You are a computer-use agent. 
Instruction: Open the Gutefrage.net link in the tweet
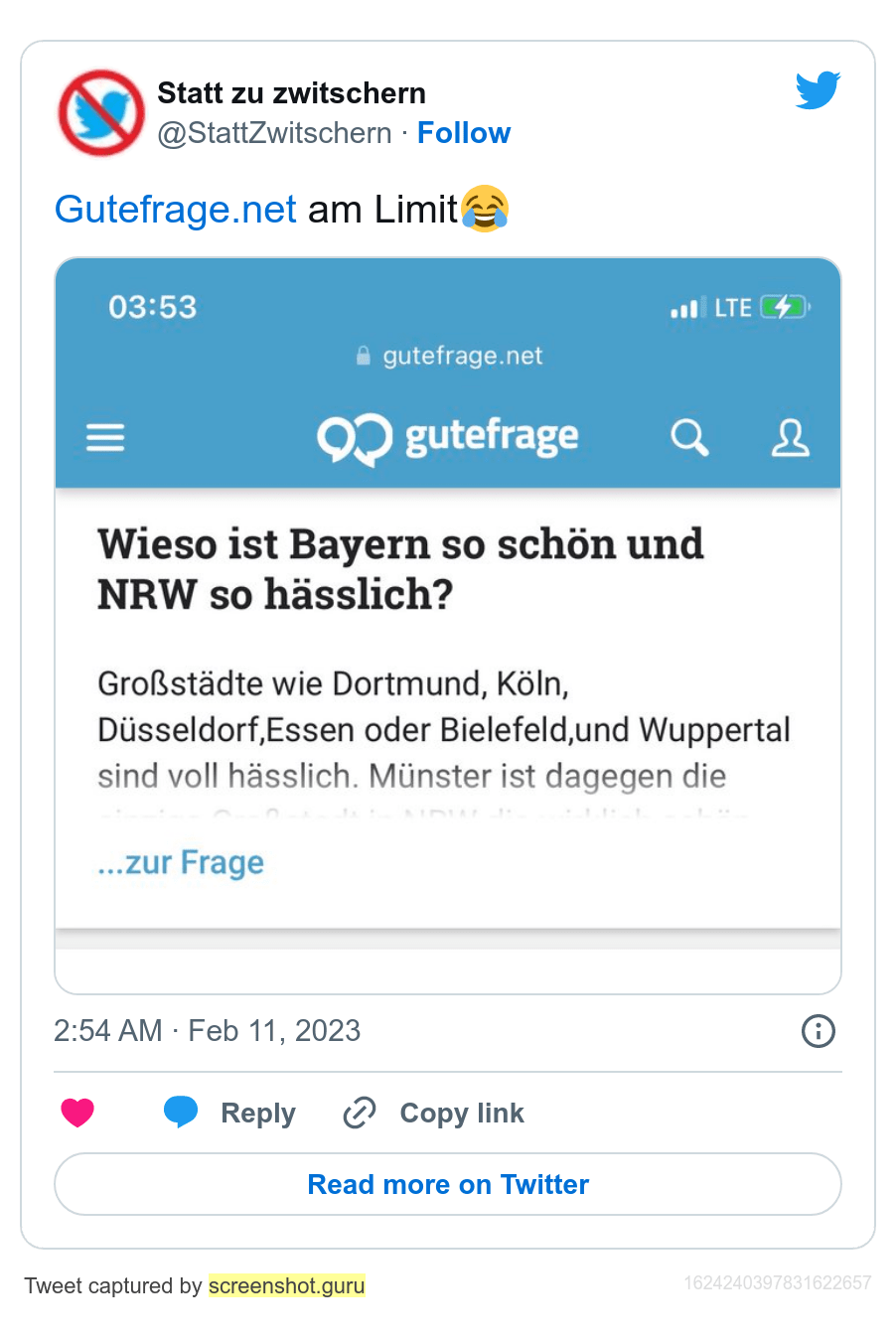tap(176, 210)
